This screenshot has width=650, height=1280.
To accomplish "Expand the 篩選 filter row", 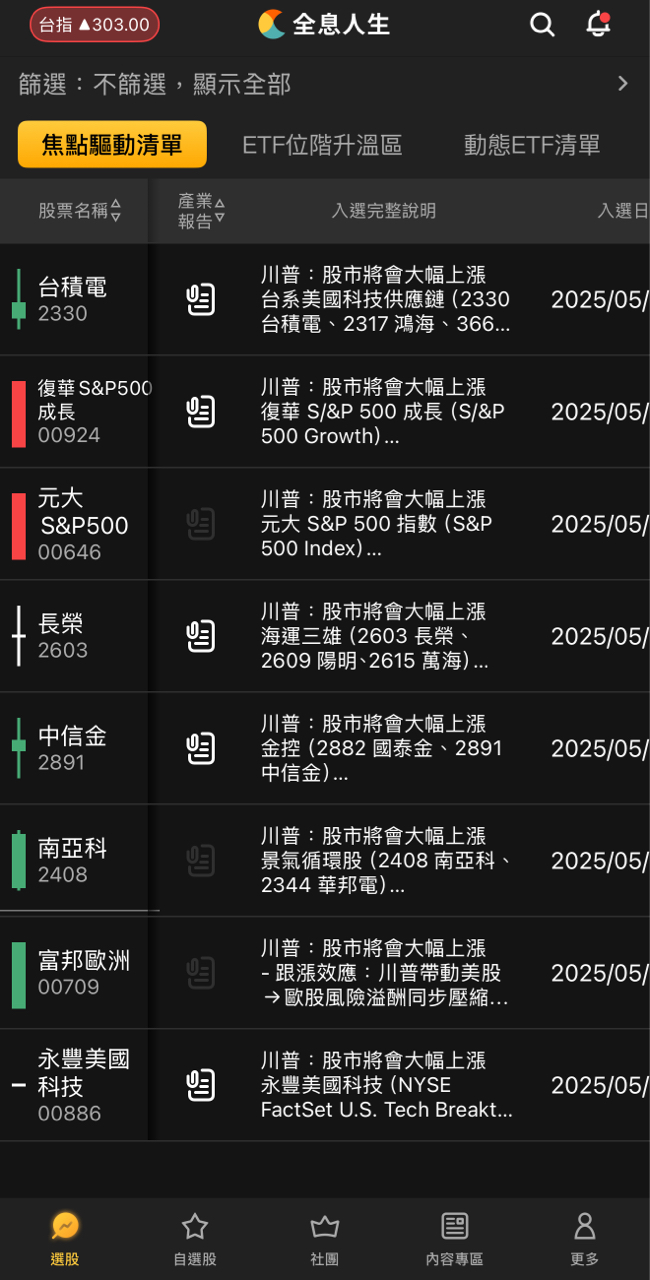I will [x=325, y=84].
